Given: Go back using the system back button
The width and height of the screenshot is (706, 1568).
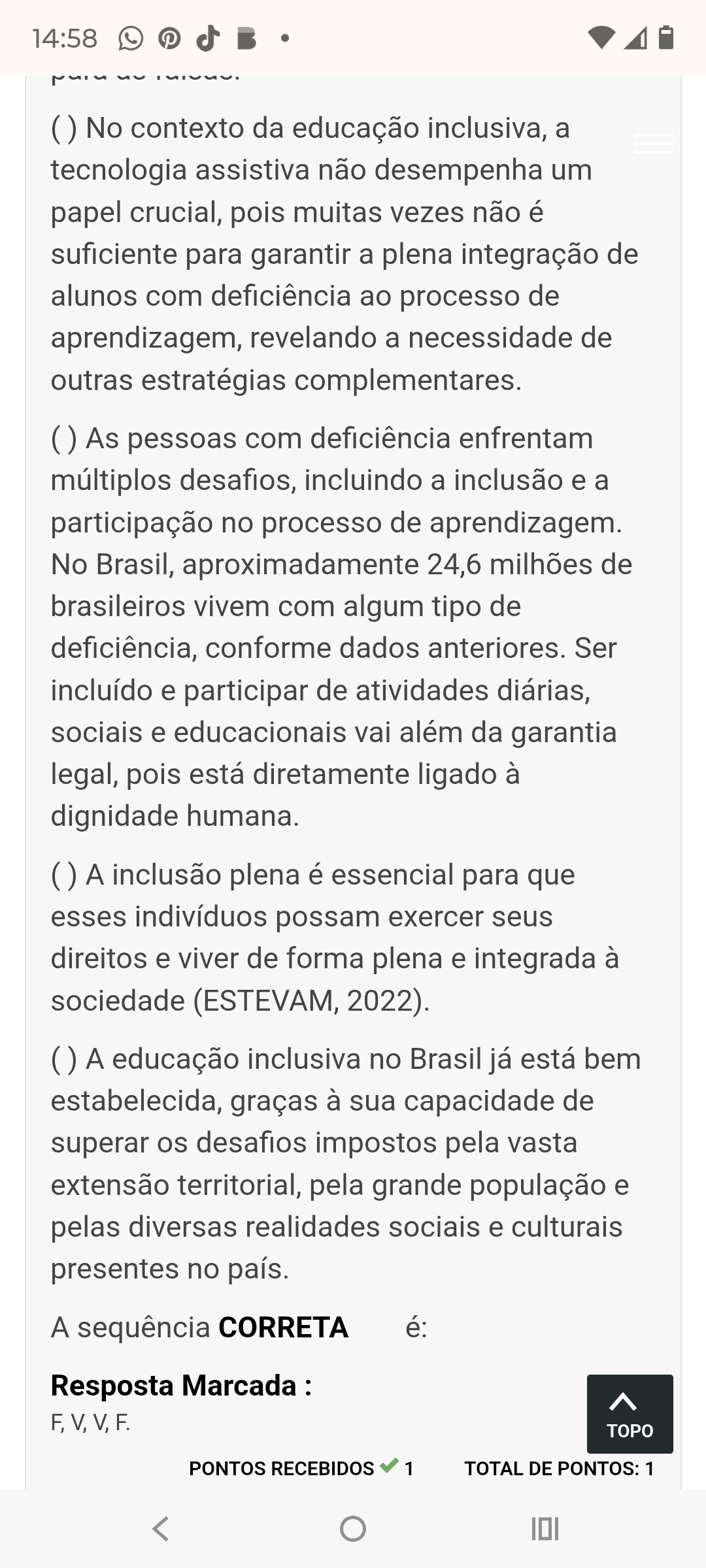Looking at the screenshot, I should point(161,1529).
